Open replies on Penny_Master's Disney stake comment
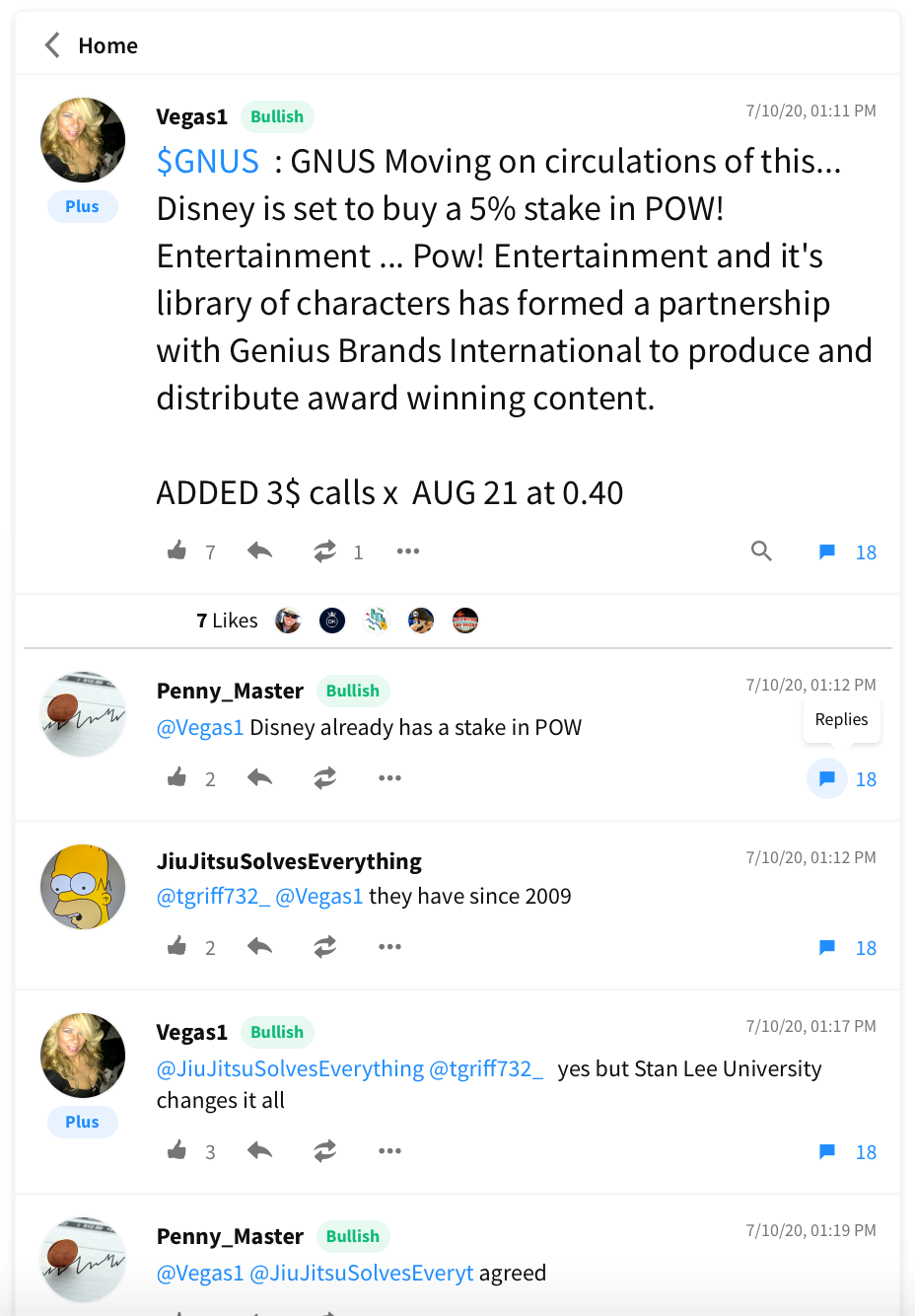The image size is (915, 1316). (828, 778)
